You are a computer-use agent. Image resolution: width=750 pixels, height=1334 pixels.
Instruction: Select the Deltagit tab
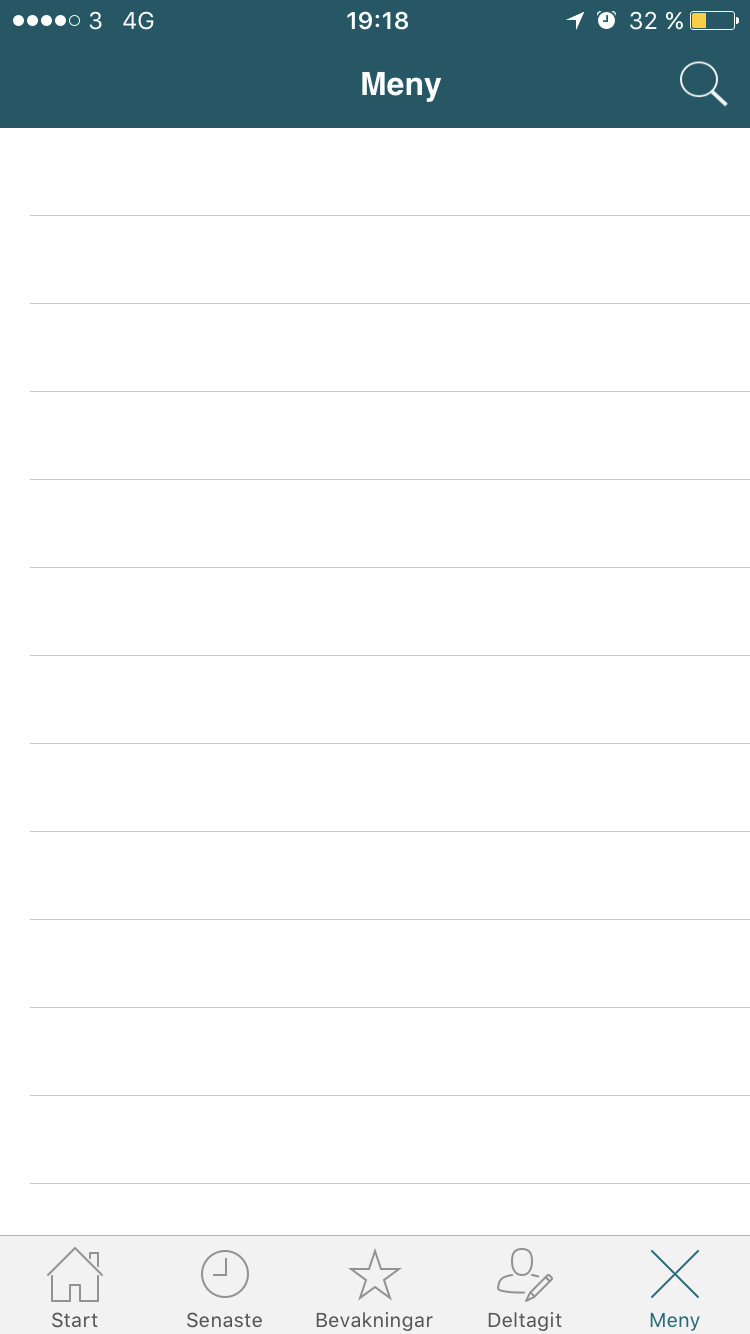(x=525, y=1287)
